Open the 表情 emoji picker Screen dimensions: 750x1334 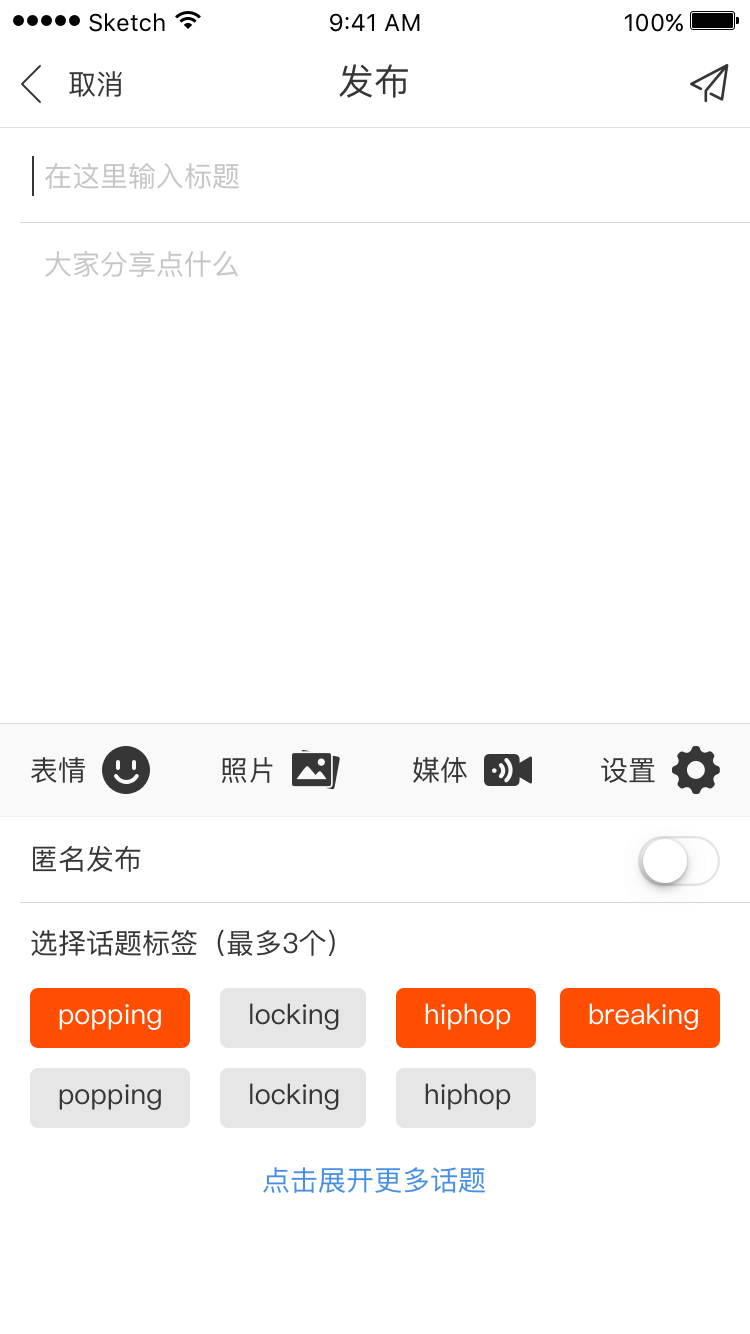click(90, 770)
